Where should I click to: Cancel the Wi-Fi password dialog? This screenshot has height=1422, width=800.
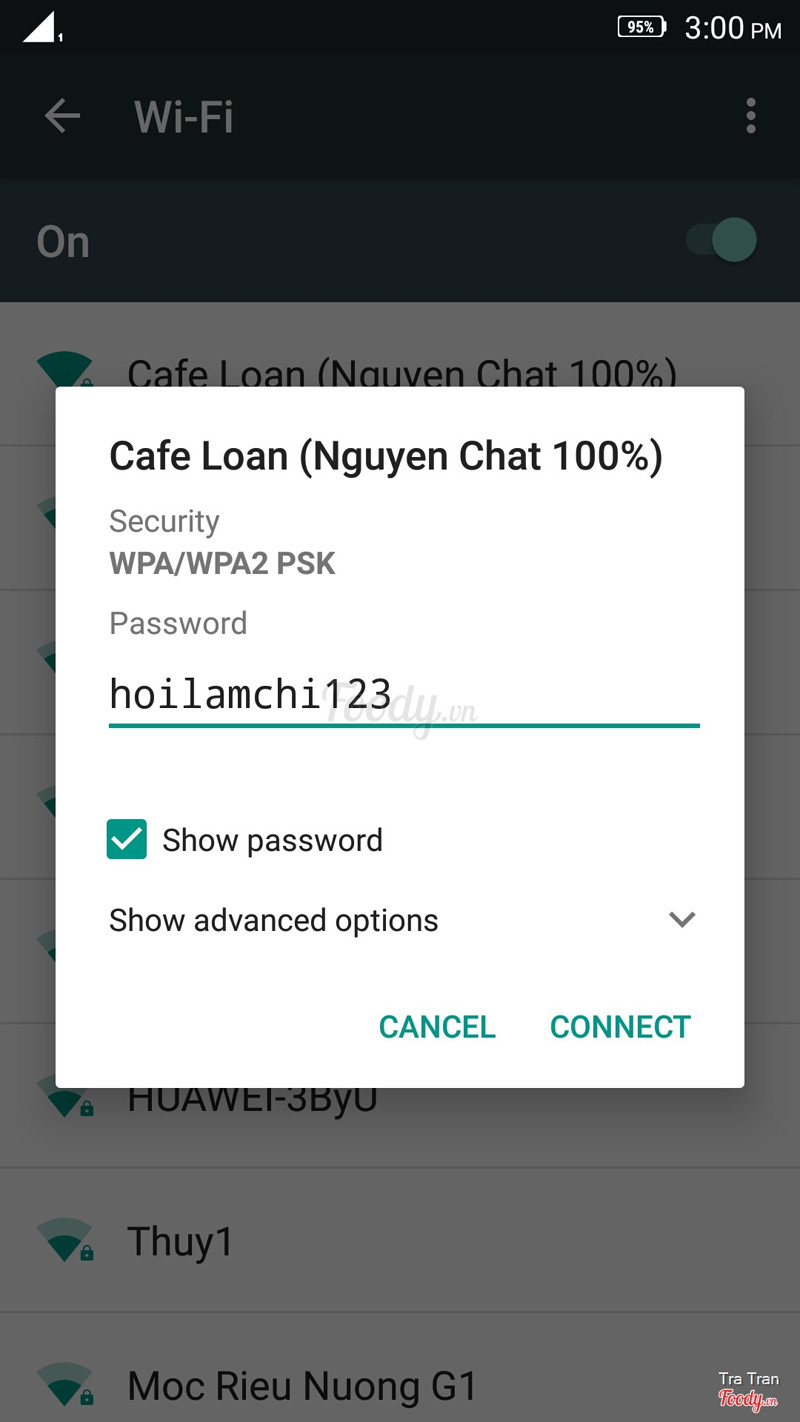[437, 1027]
